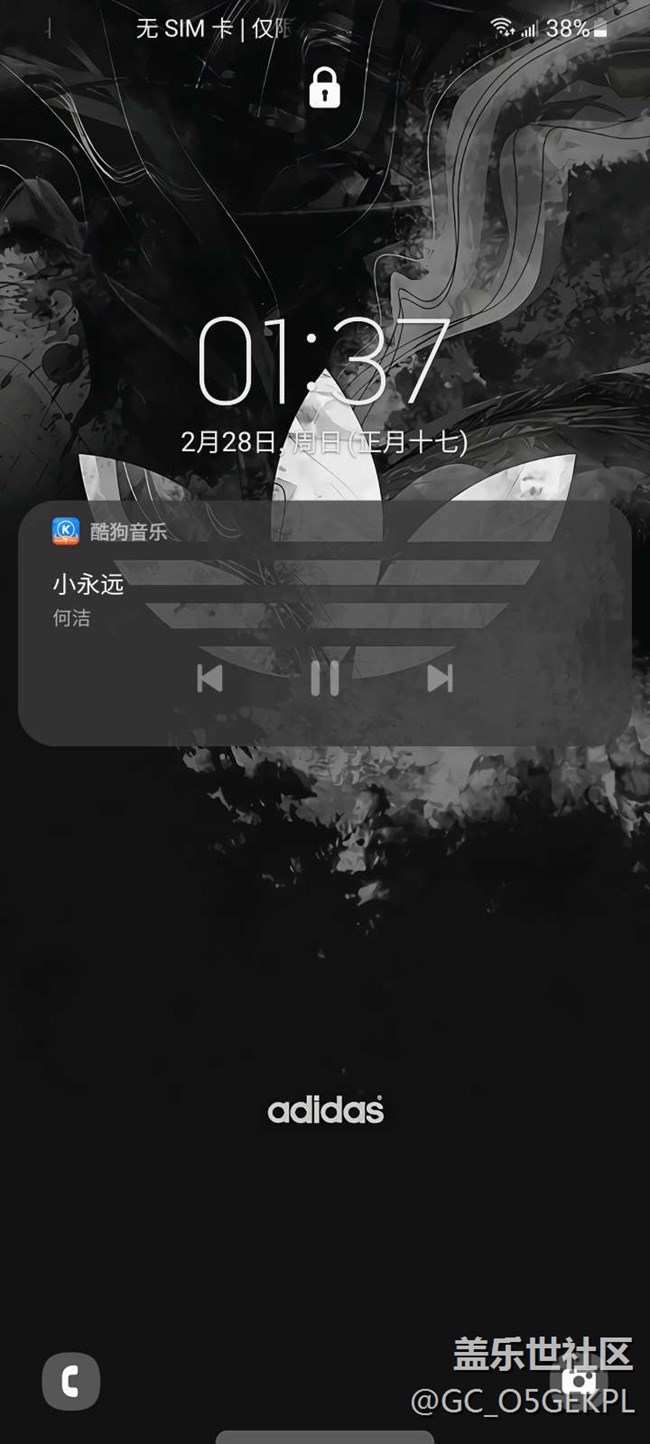Launch the camera shortcut
650x1444 pixels.
579,1382
